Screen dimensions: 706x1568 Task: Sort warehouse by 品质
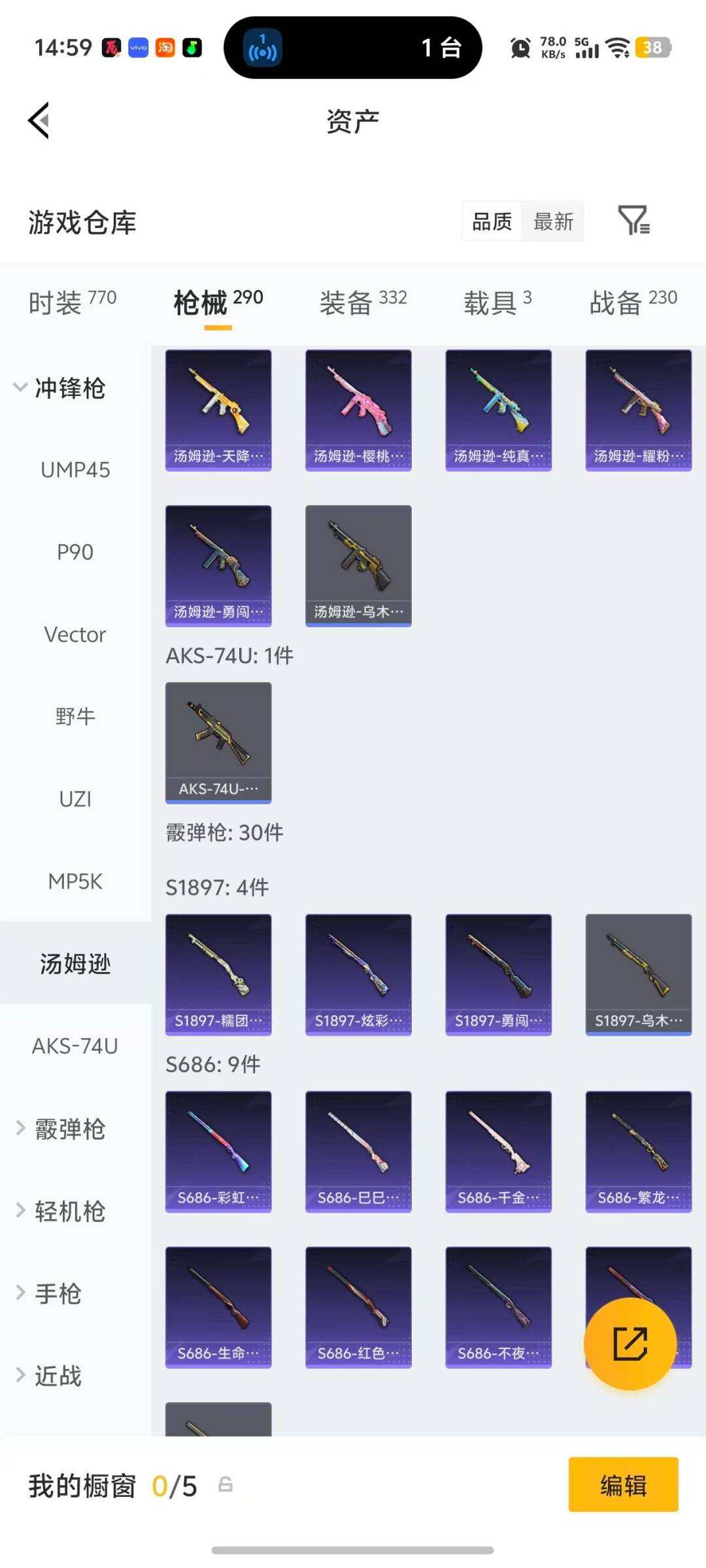click(x=492, y=221)
